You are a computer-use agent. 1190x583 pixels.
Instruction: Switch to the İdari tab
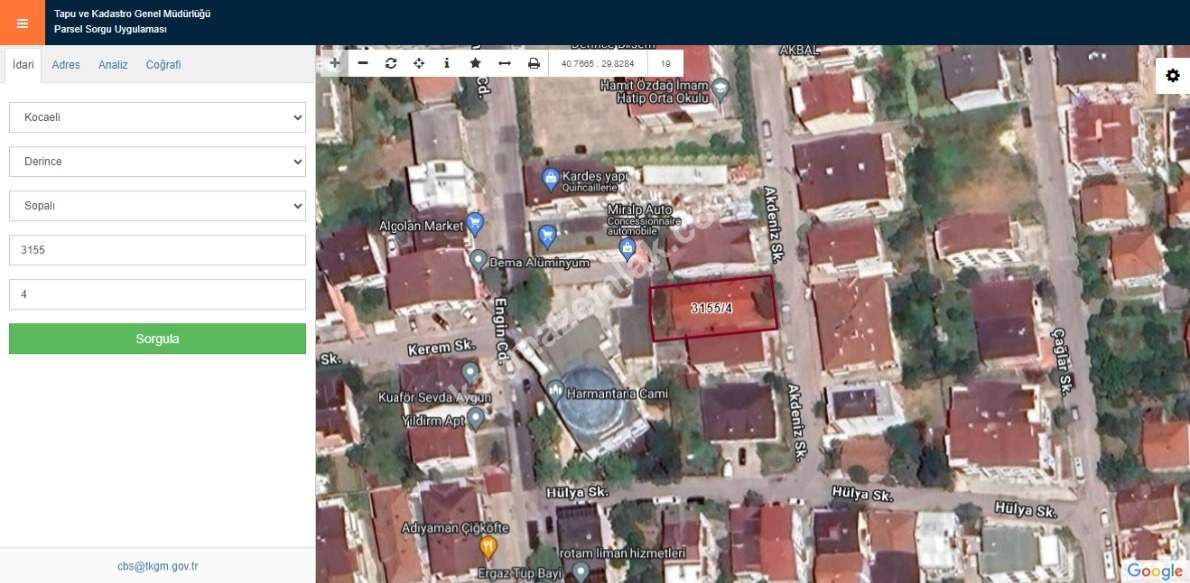tap(23, 65)
